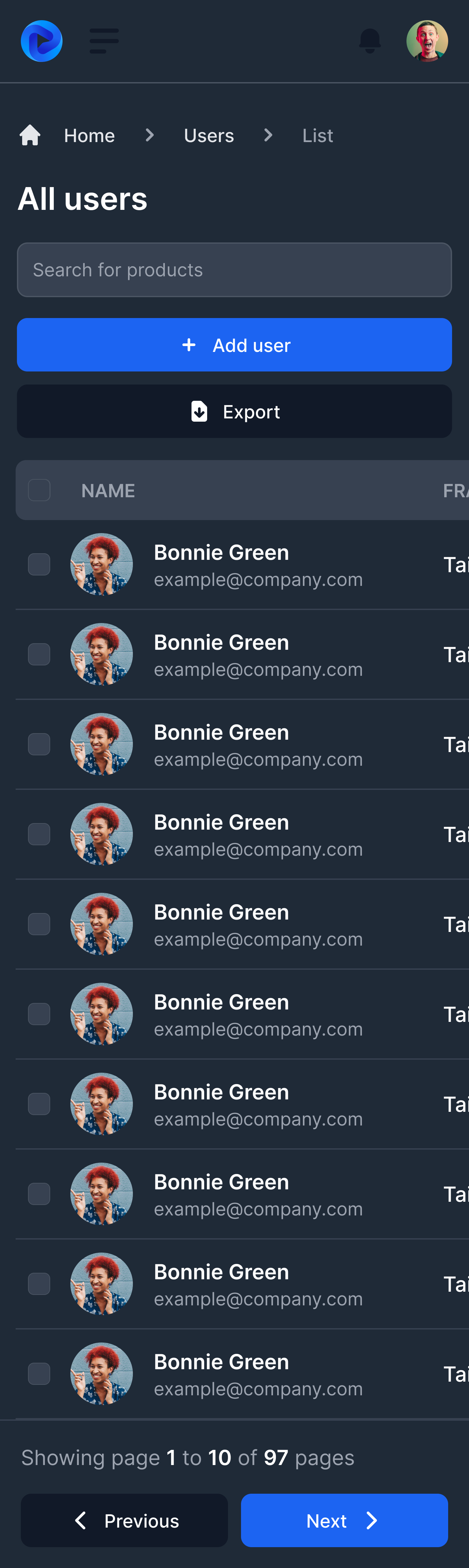This screenshot has height=1568, width=469.
Task: Open the hamburger menu
Action: coord(104,41)
